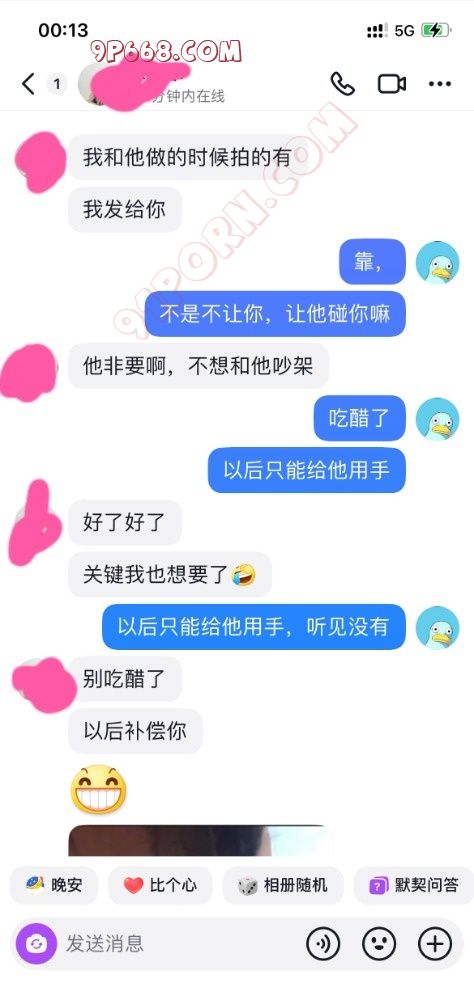Switch to voice message input
The height and width of the screenshot is (1000, 474).
click(323, 943)
